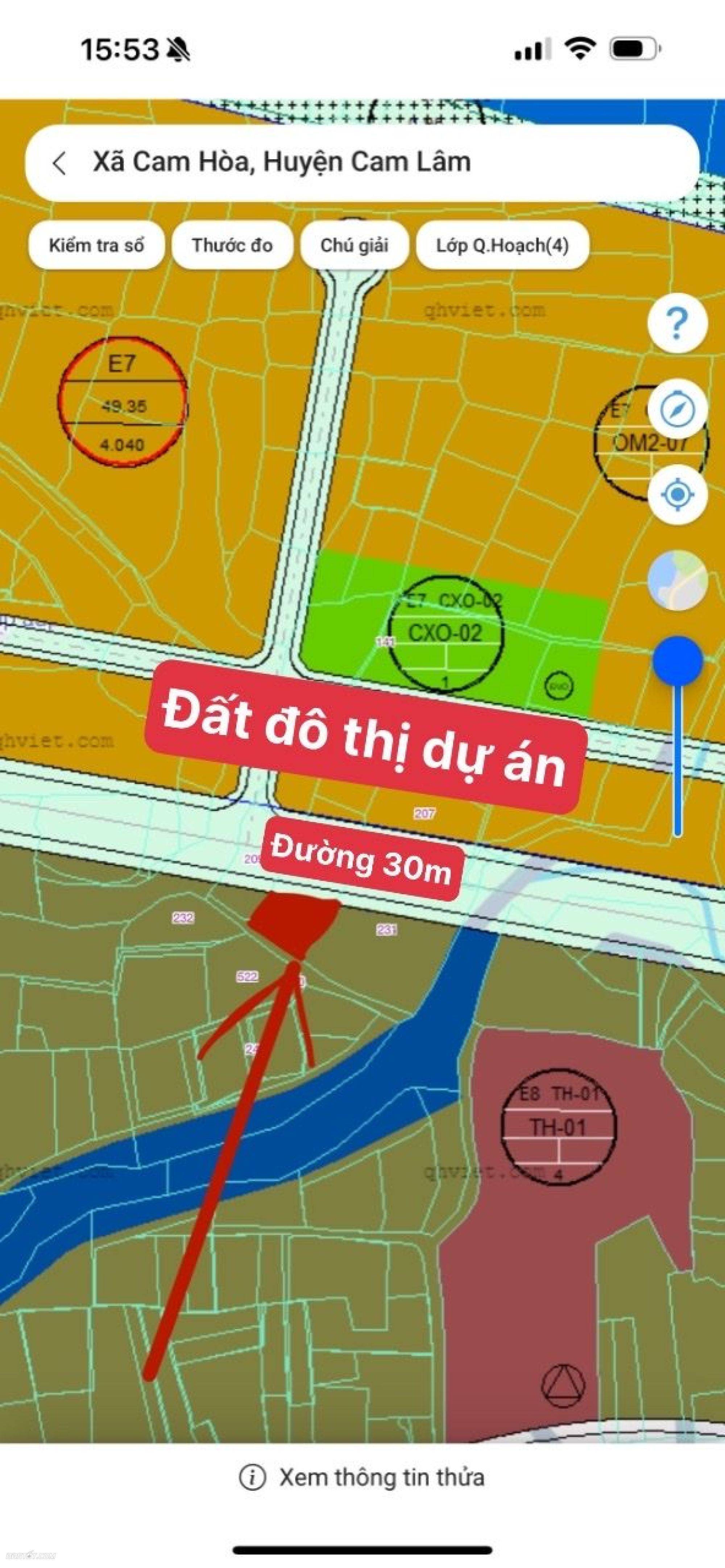
Task: Open the question mark help button
Action: 677,323
